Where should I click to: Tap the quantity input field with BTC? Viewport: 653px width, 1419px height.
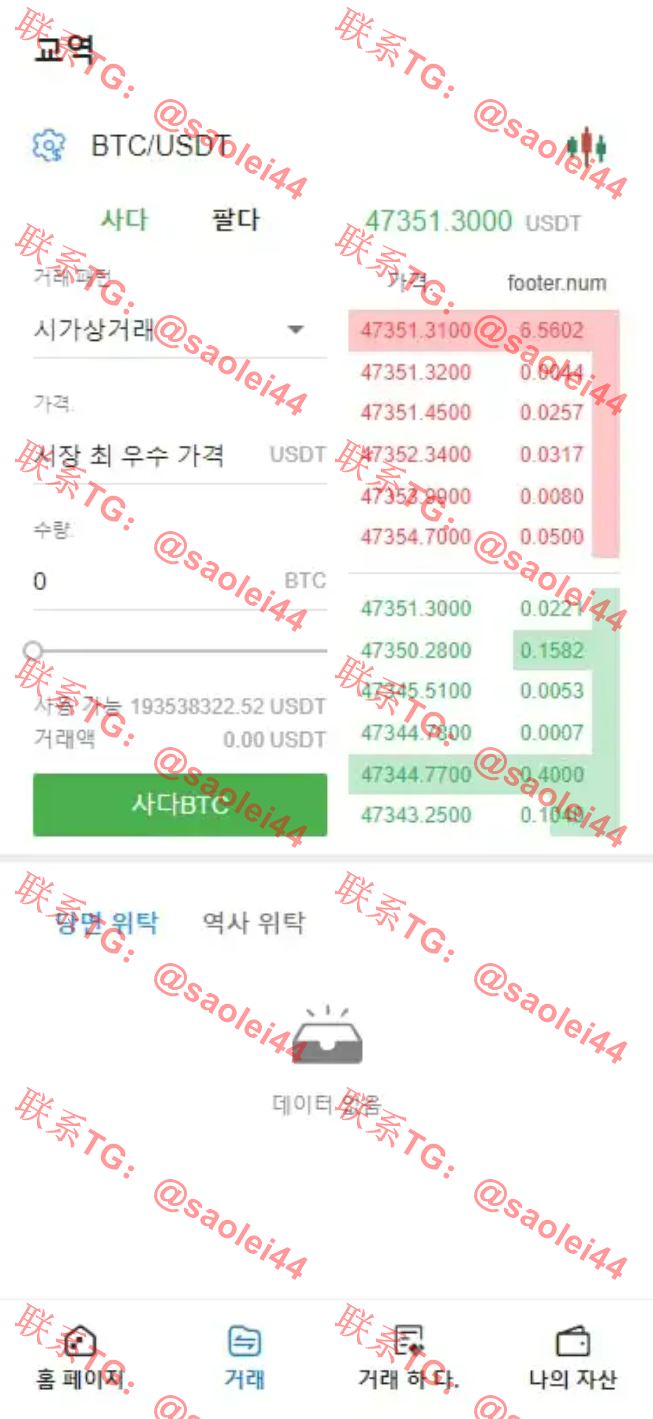(x=180, y=581)
